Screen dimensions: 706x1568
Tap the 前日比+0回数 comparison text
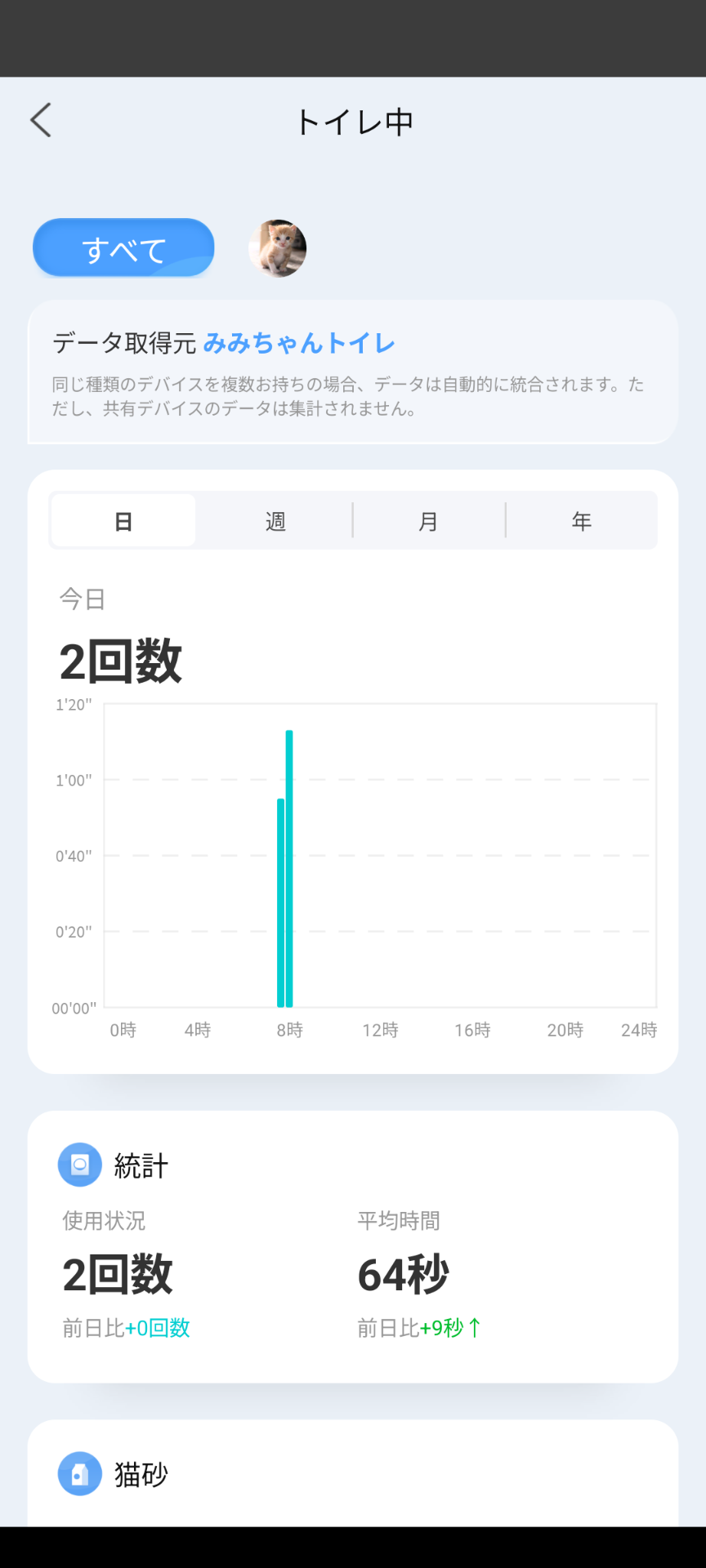click(x=124, y=1327)
